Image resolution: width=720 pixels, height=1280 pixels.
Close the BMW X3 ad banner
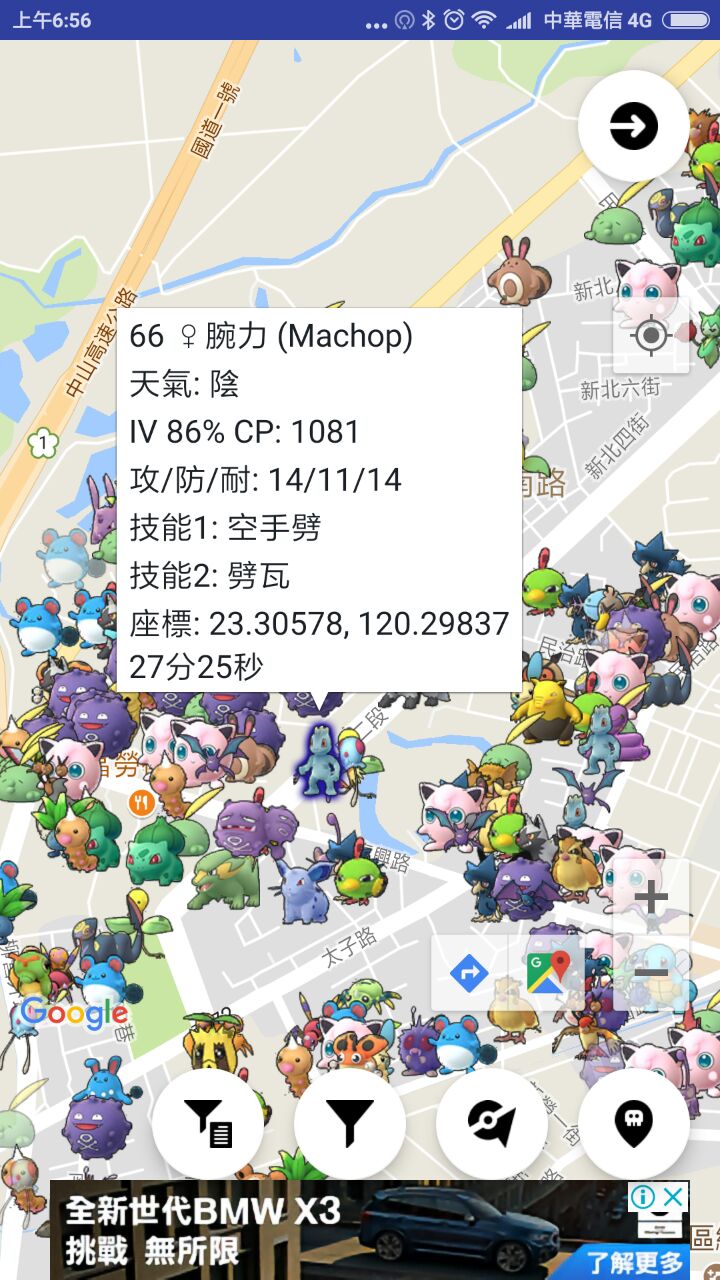click(675, 1196)
